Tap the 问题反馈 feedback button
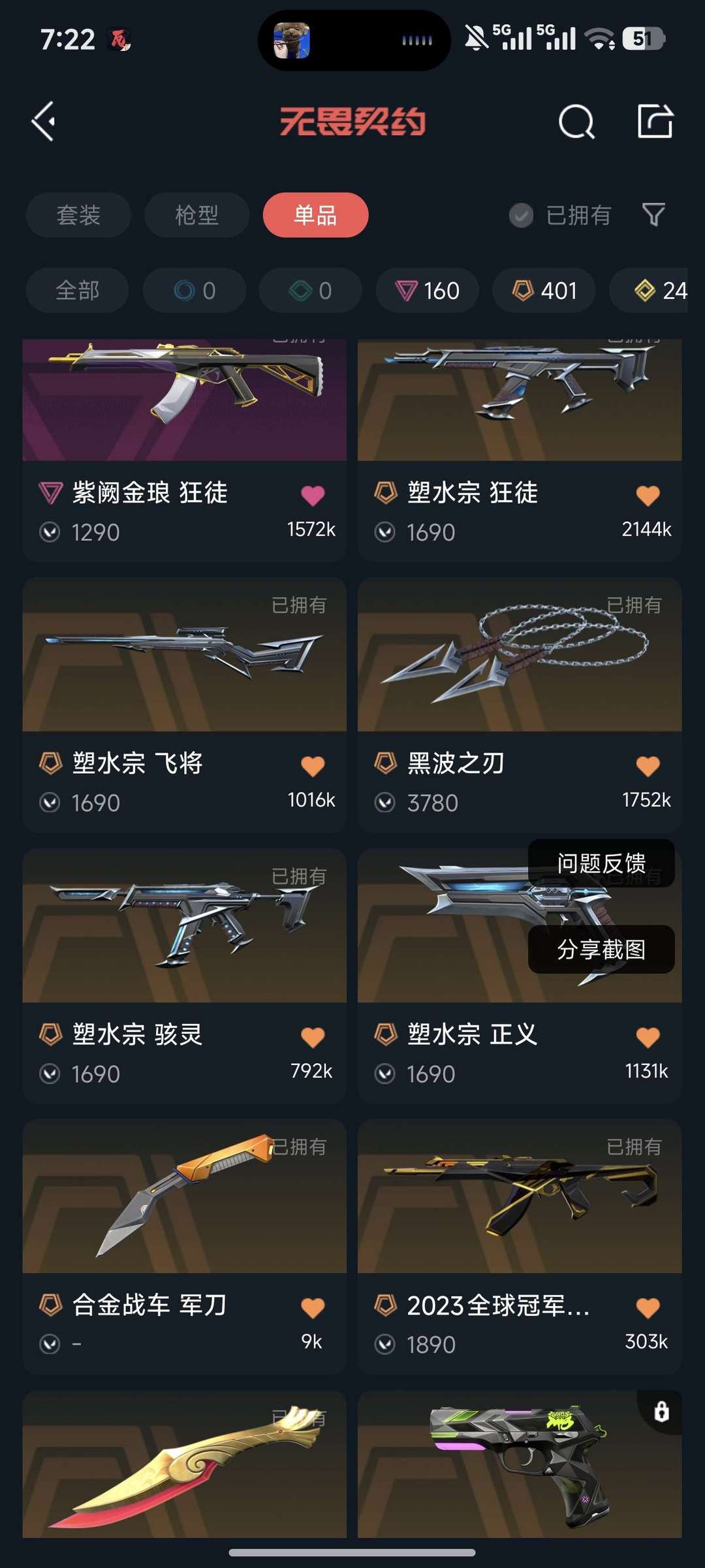 [x=601, y=863]
